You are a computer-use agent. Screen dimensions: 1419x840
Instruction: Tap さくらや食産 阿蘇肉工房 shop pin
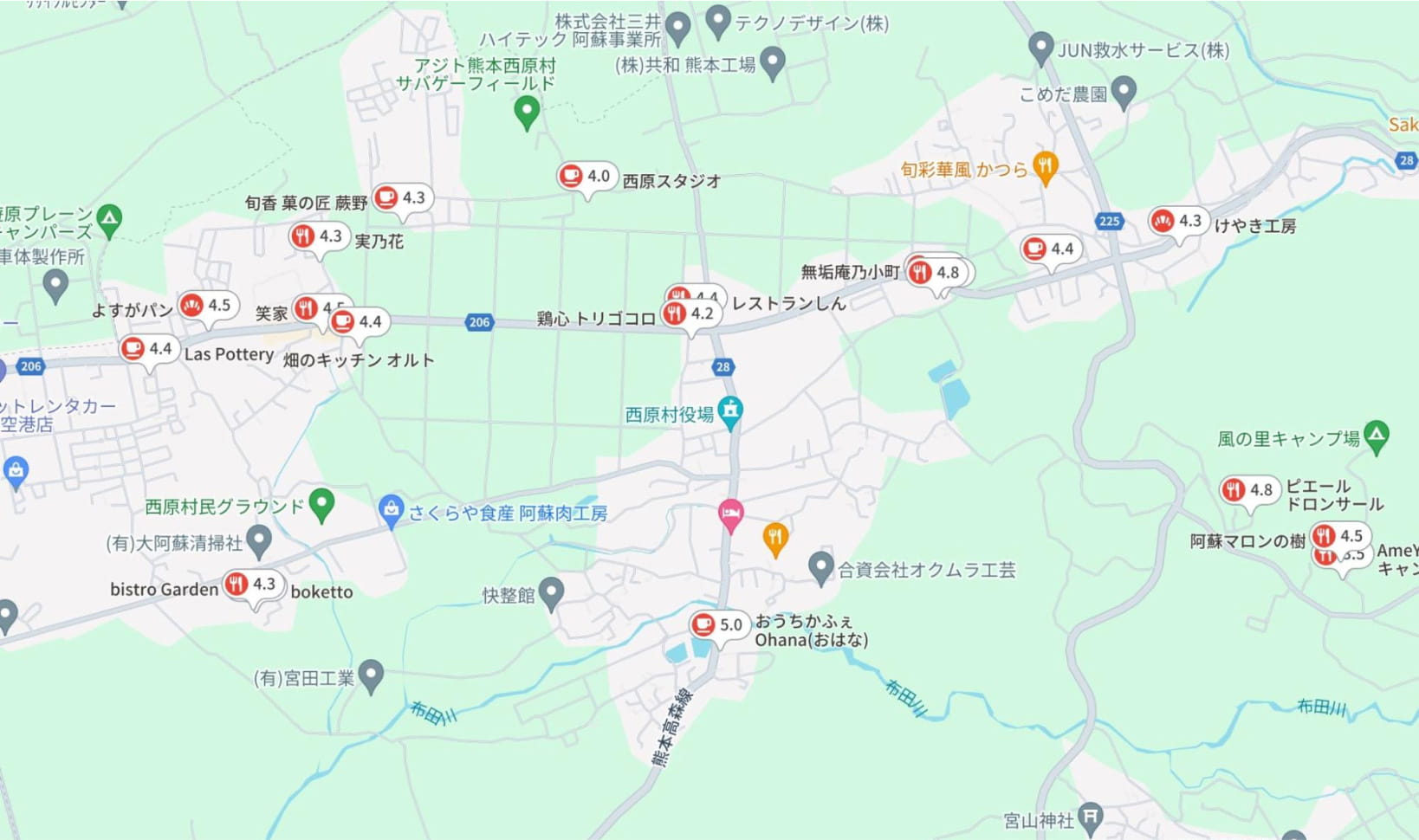tap(392, 511)
